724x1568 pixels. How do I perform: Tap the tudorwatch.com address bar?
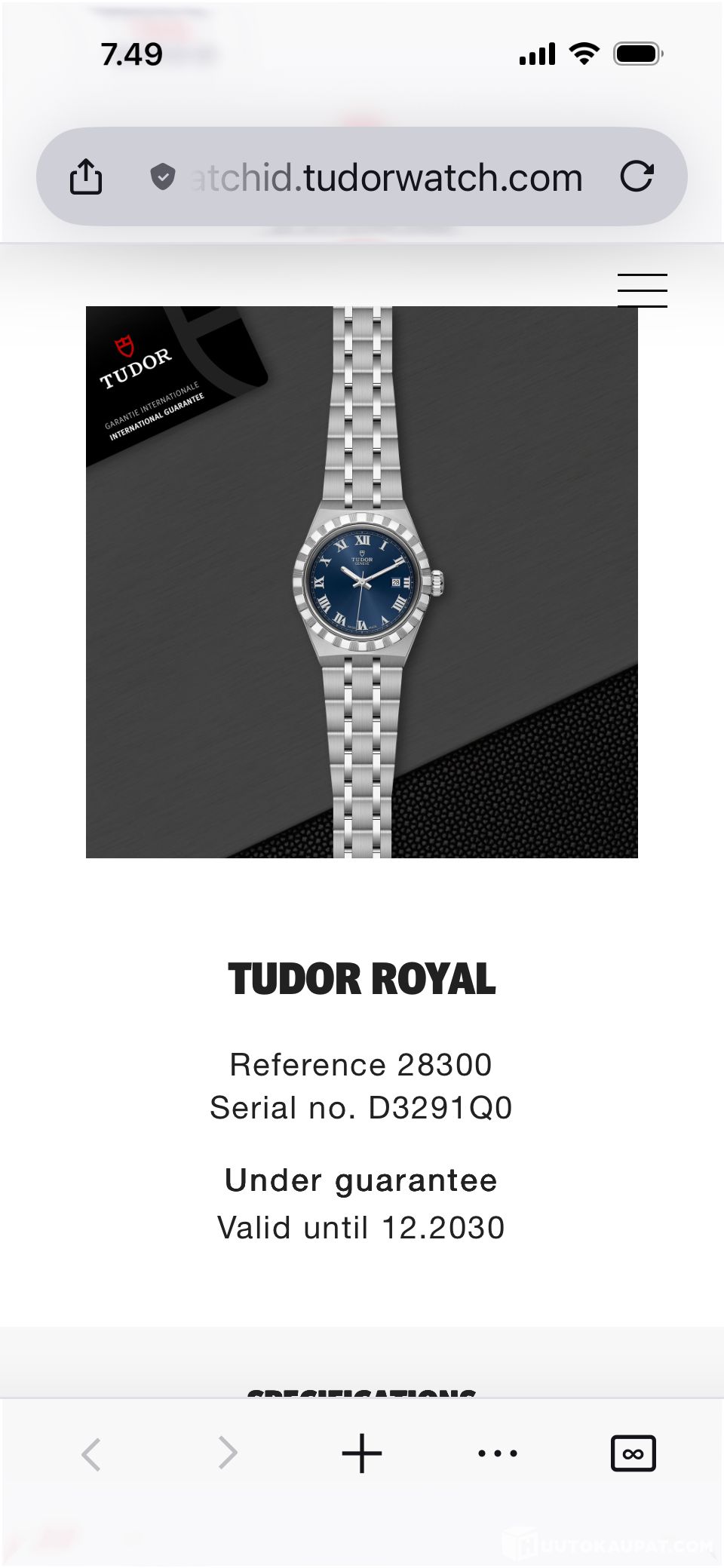[x=386, y=178]
